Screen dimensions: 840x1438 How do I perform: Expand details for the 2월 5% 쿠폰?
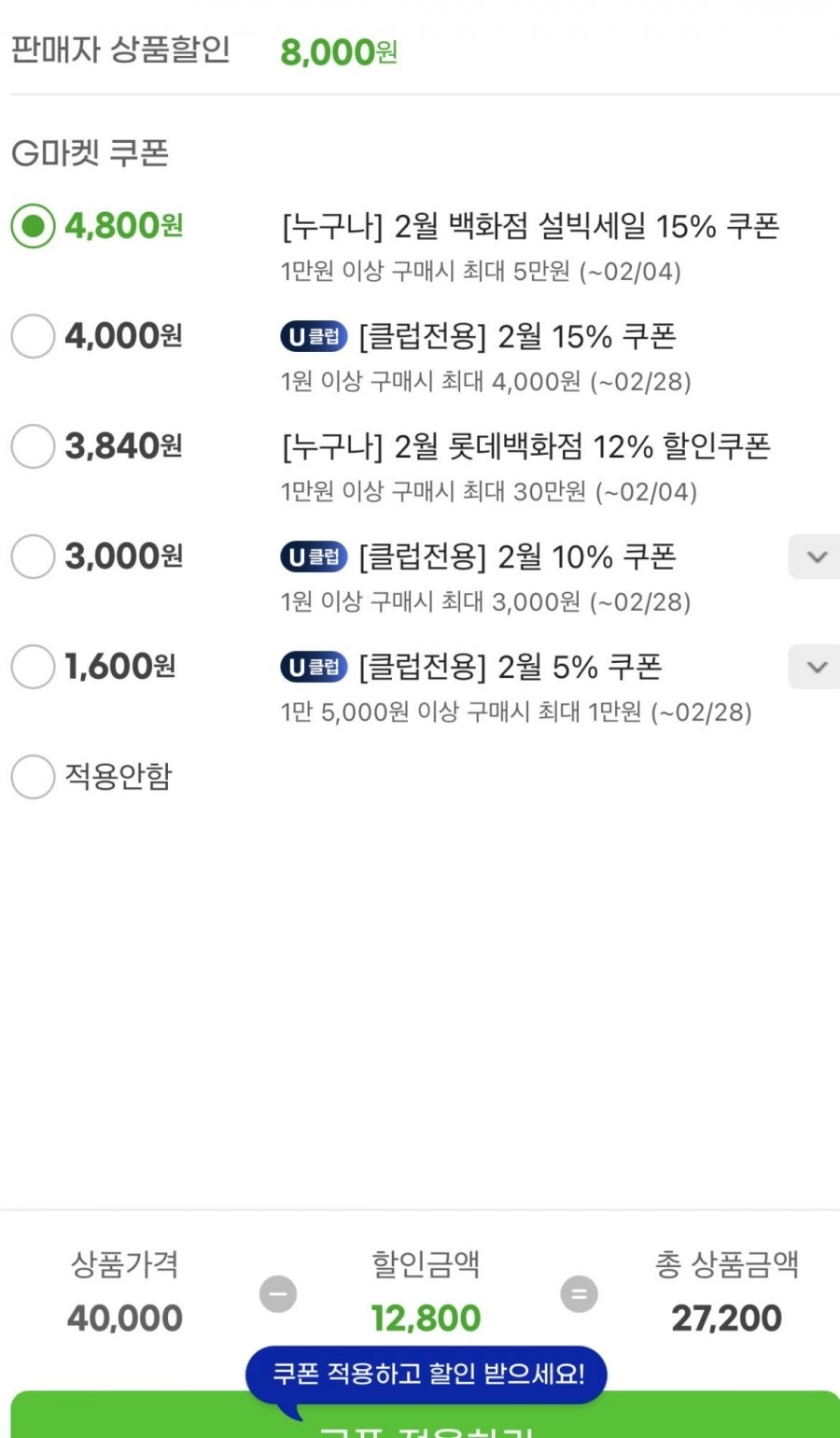click(816, 668)
